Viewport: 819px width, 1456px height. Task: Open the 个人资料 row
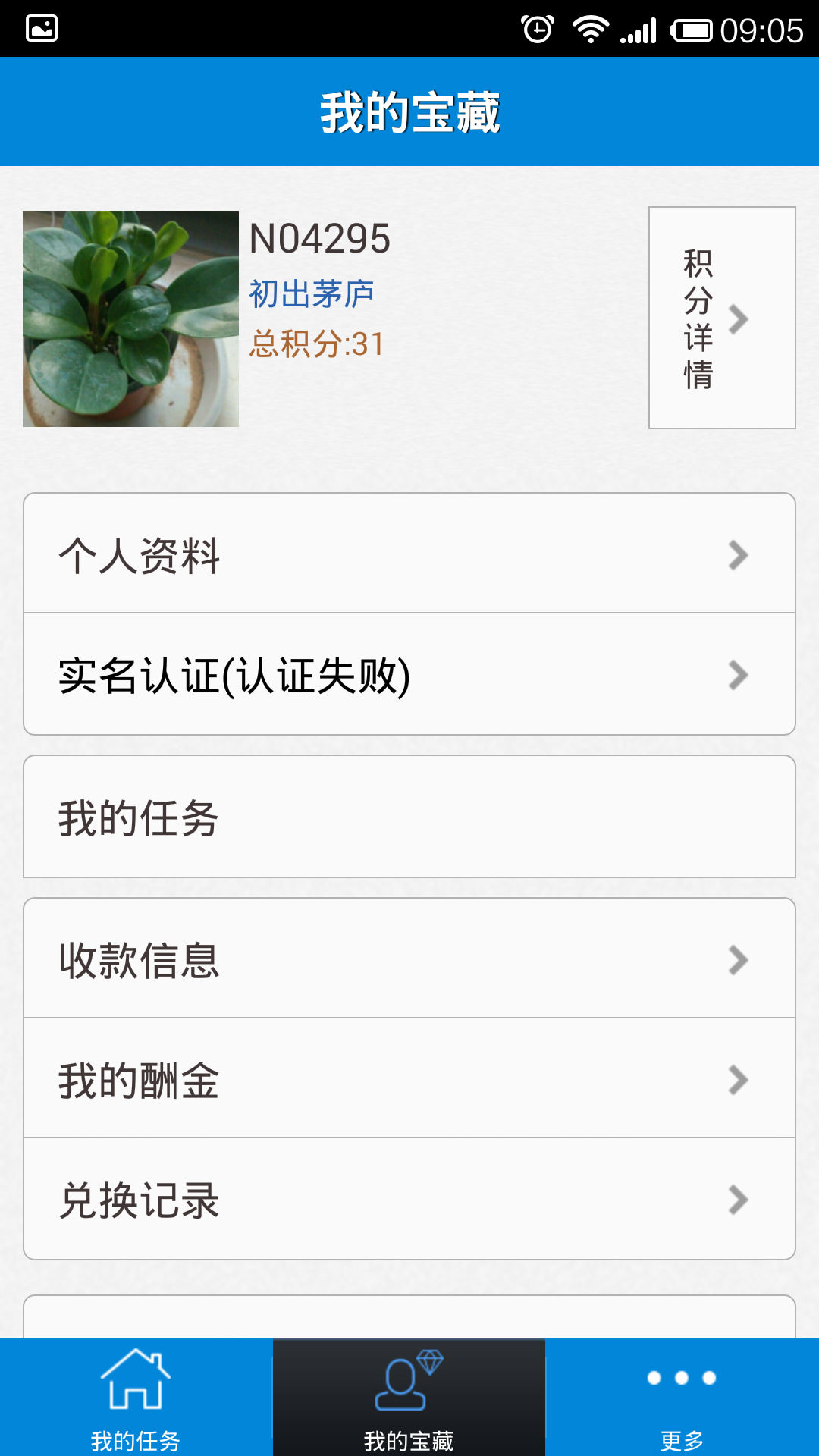(x=409, y=554)
